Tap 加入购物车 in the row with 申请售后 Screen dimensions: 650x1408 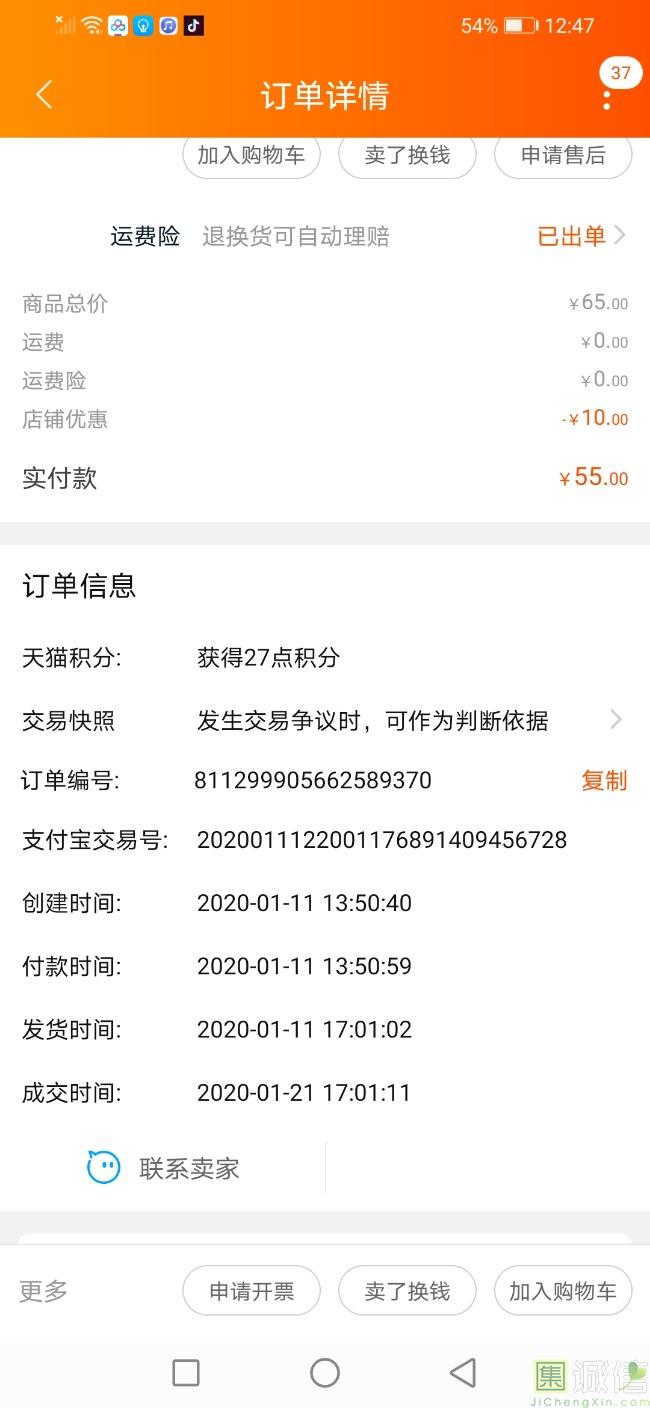point(251,156)
